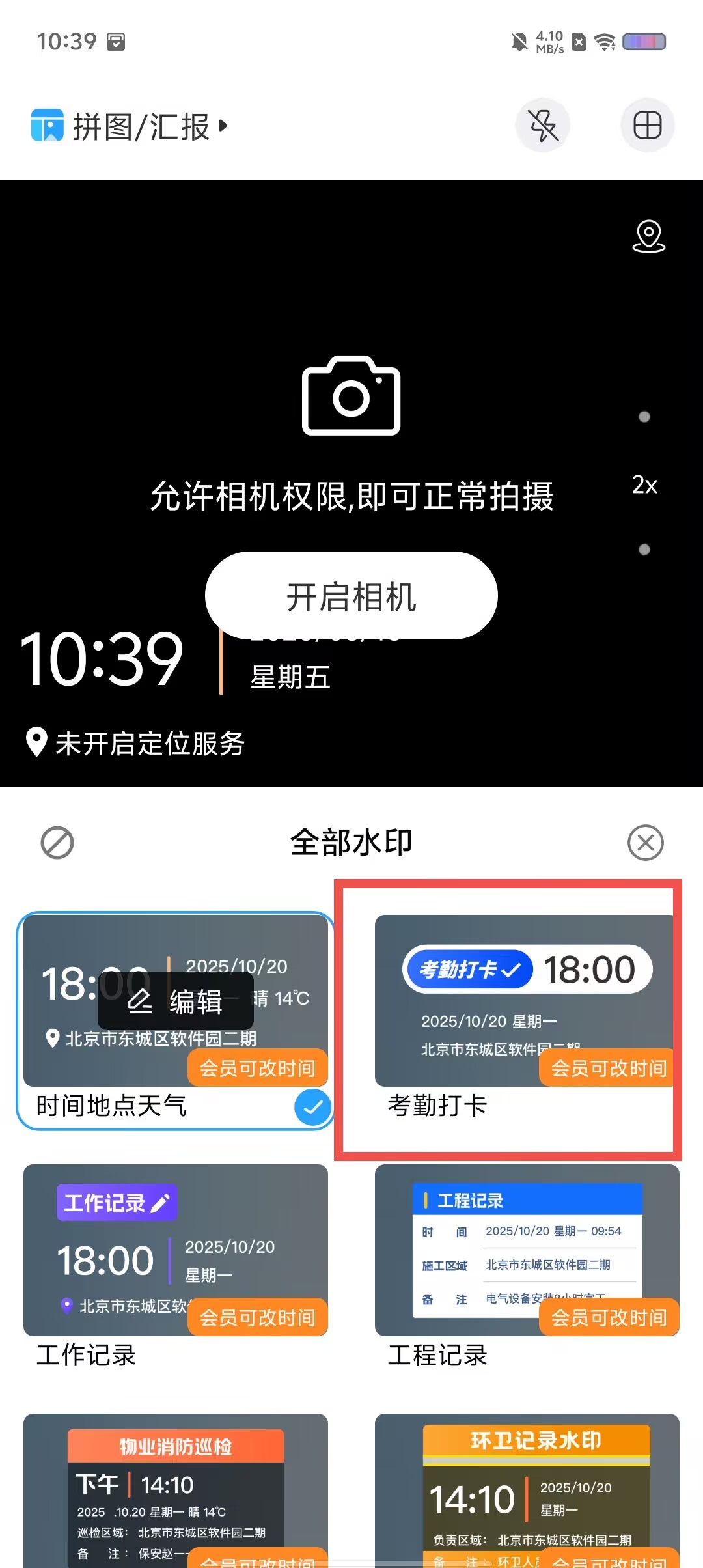Pick the 环卫记录水印 watermark
This screenshot has width=703, height=1568.
pyautogui.click(x=527, y=1491)
